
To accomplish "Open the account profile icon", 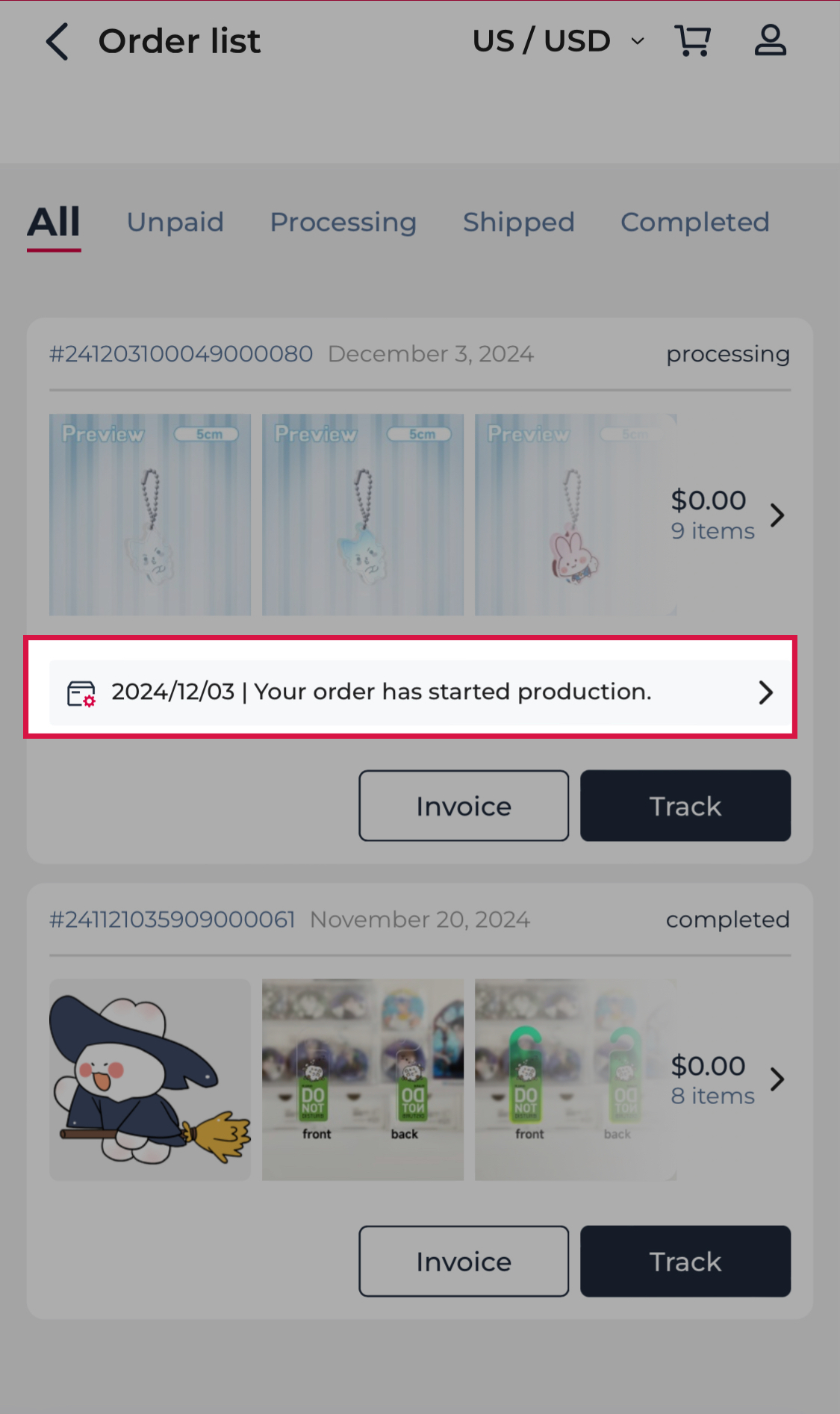I will click(771, 40).
